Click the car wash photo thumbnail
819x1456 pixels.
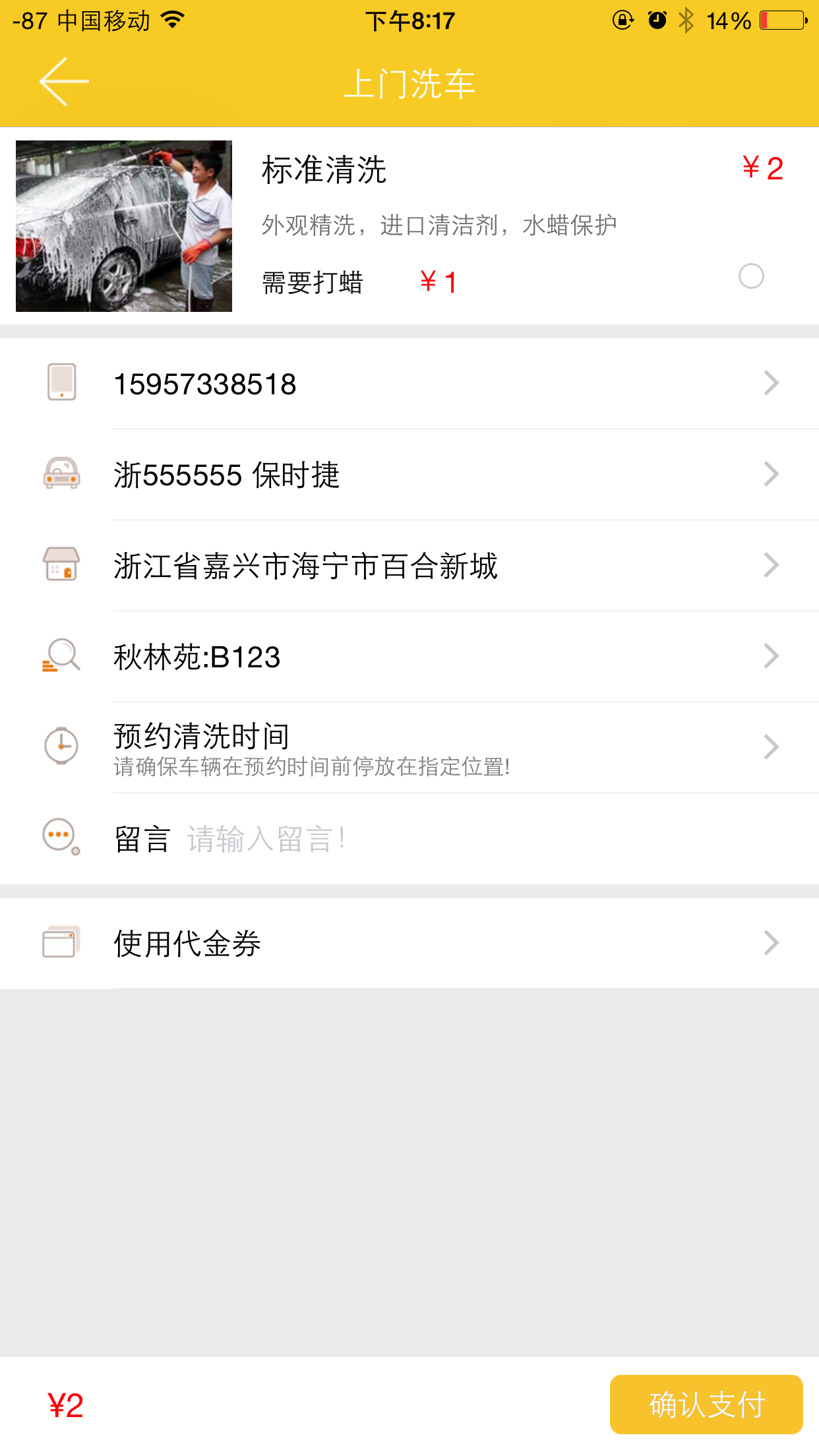click(124, 226)
